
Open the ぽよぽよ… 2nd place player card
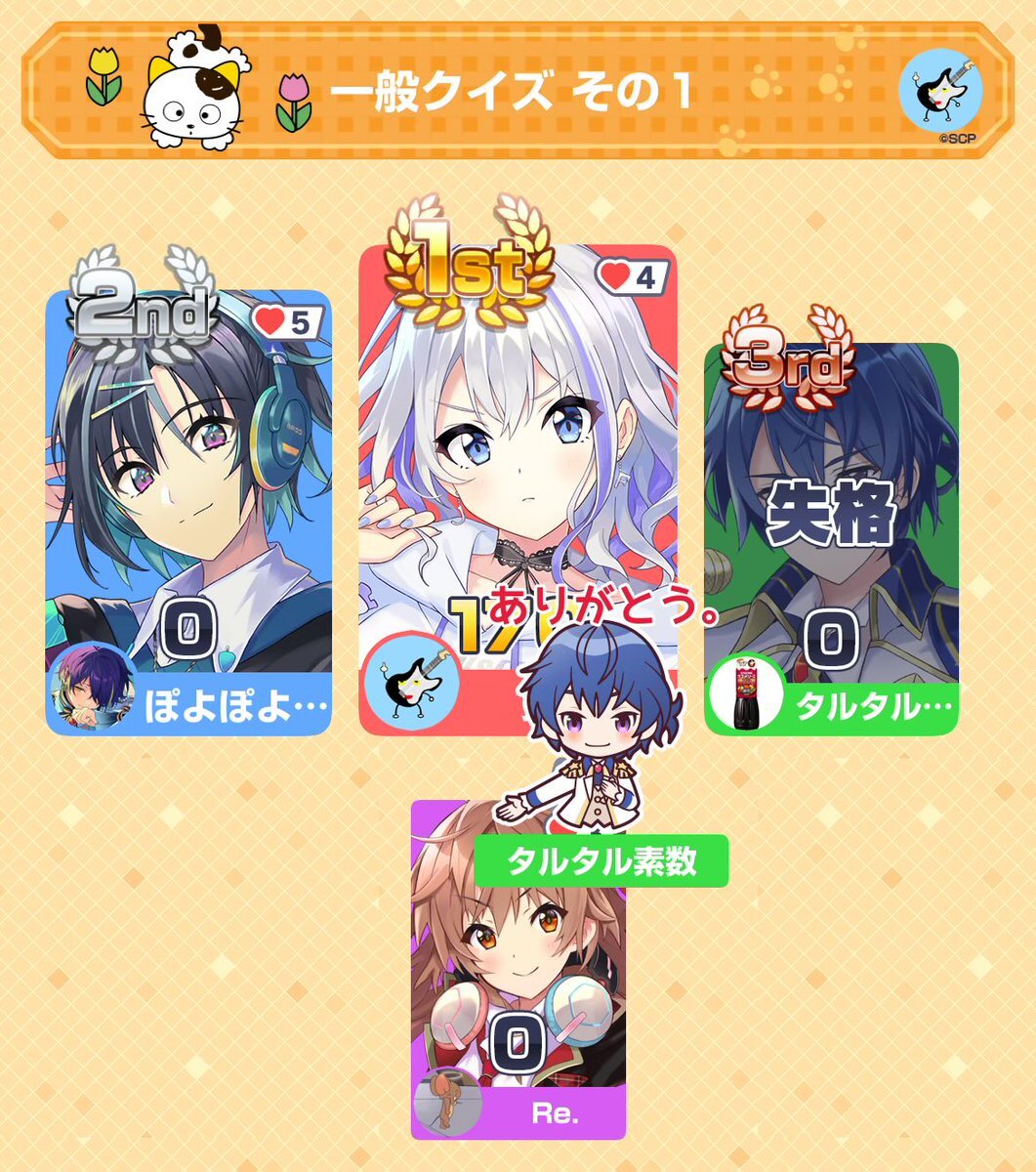(x=188, y=508)
